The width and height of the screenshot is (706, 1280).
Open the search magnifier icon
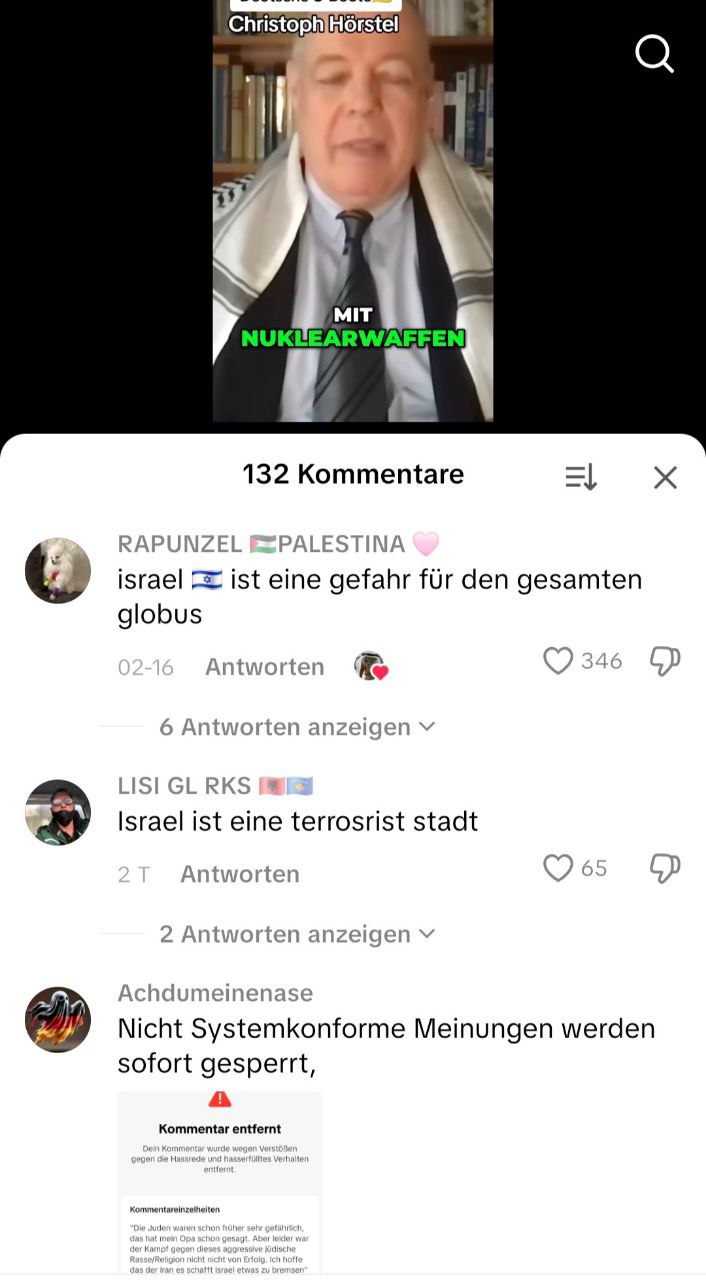pyautogui.click(x=654, y=54)
